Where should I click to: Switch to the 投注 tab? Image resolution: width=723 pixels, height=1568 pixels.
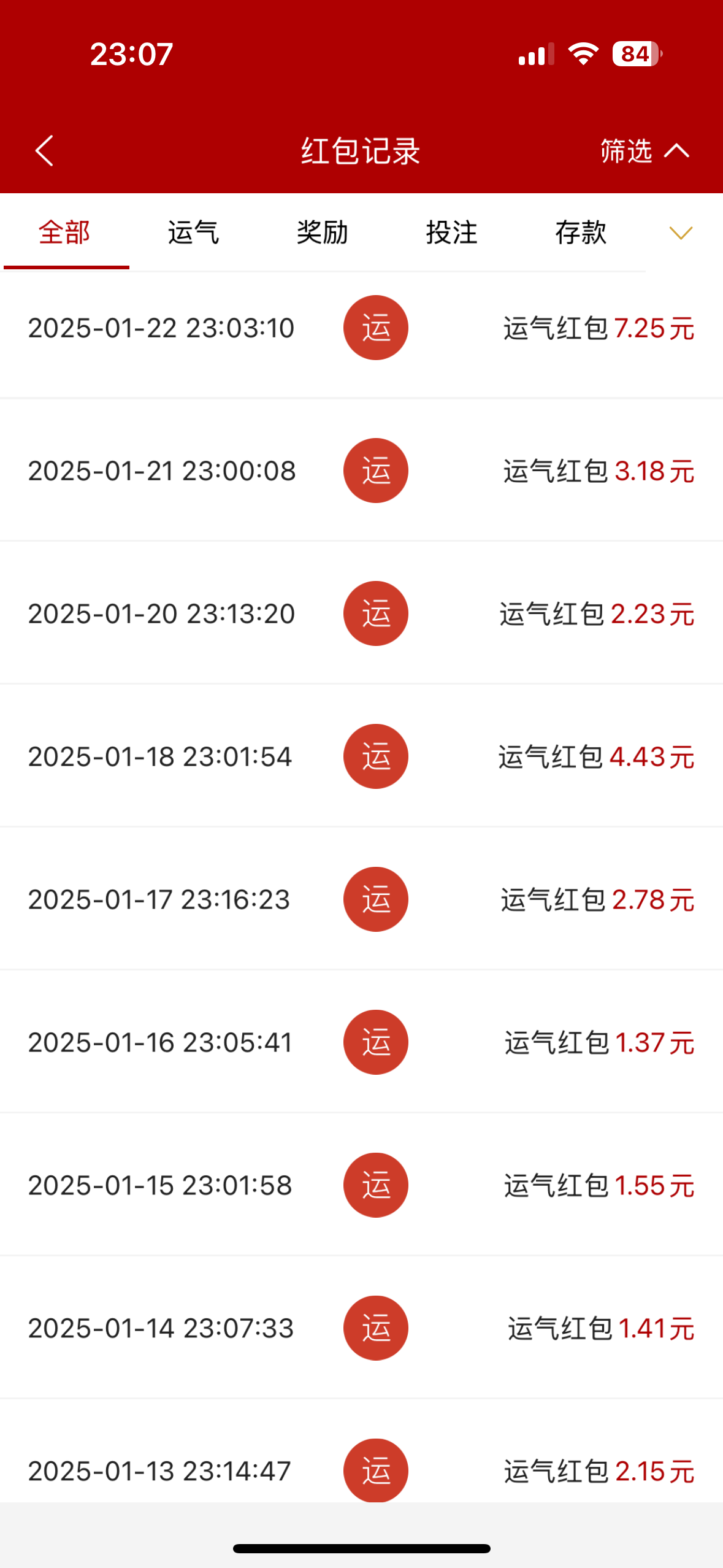(452, 233)
